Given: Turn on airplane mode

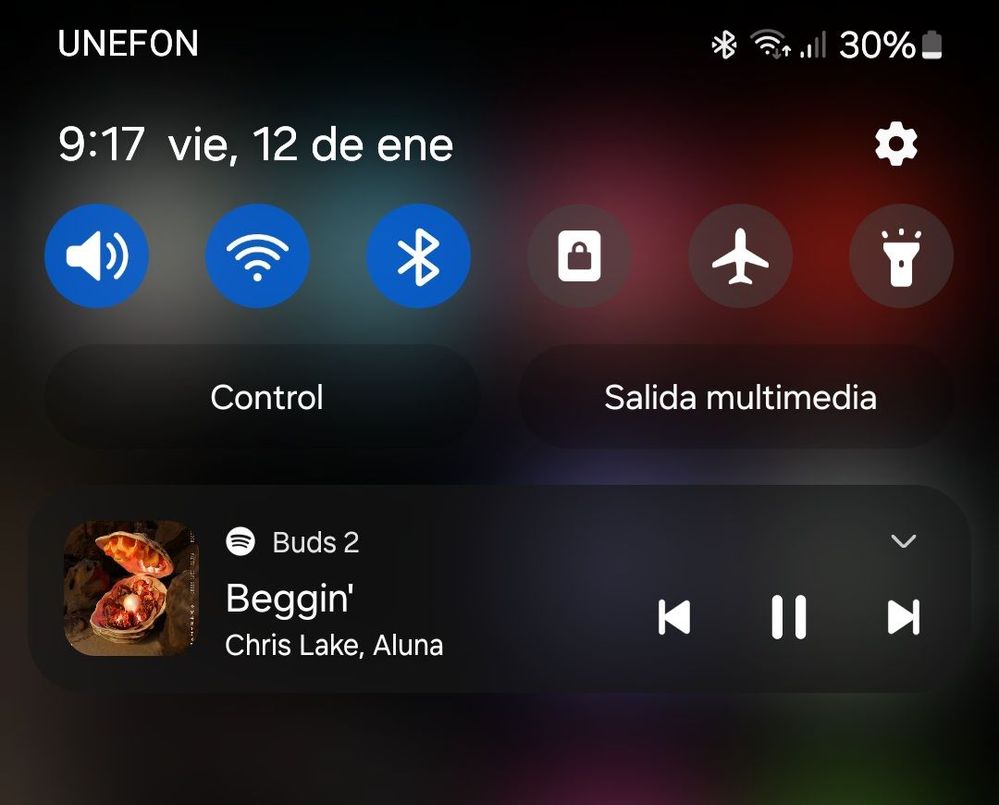Looking at the screenshot, I should coord(740,257).
